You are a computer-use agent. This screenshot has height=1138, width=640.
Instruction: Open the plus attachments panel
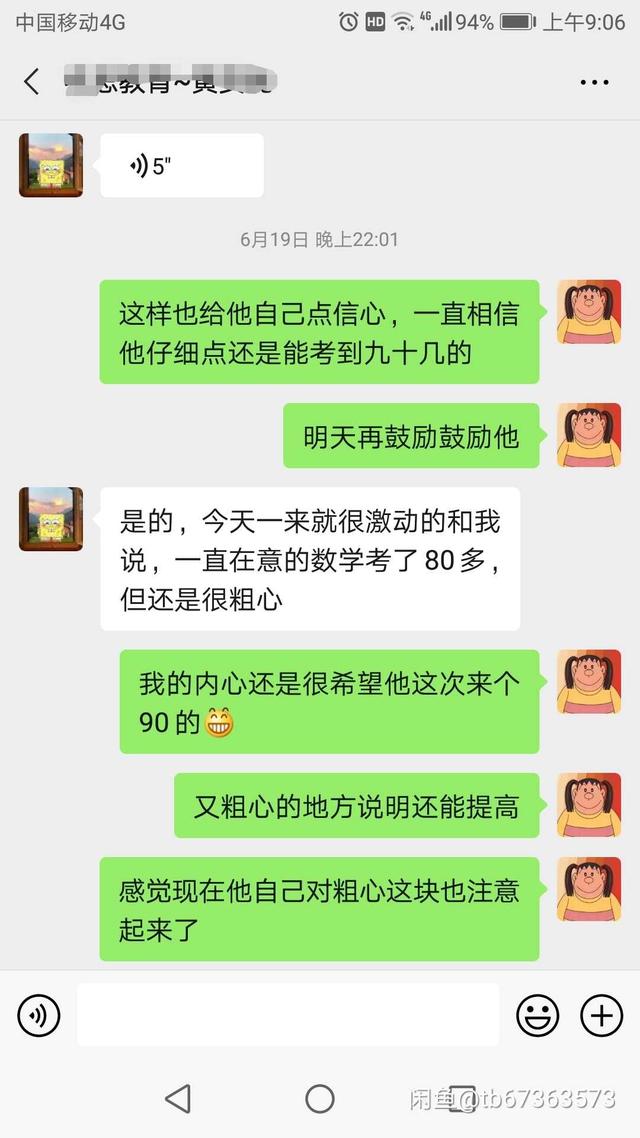pyautogui.click(x=602, y=1015)
